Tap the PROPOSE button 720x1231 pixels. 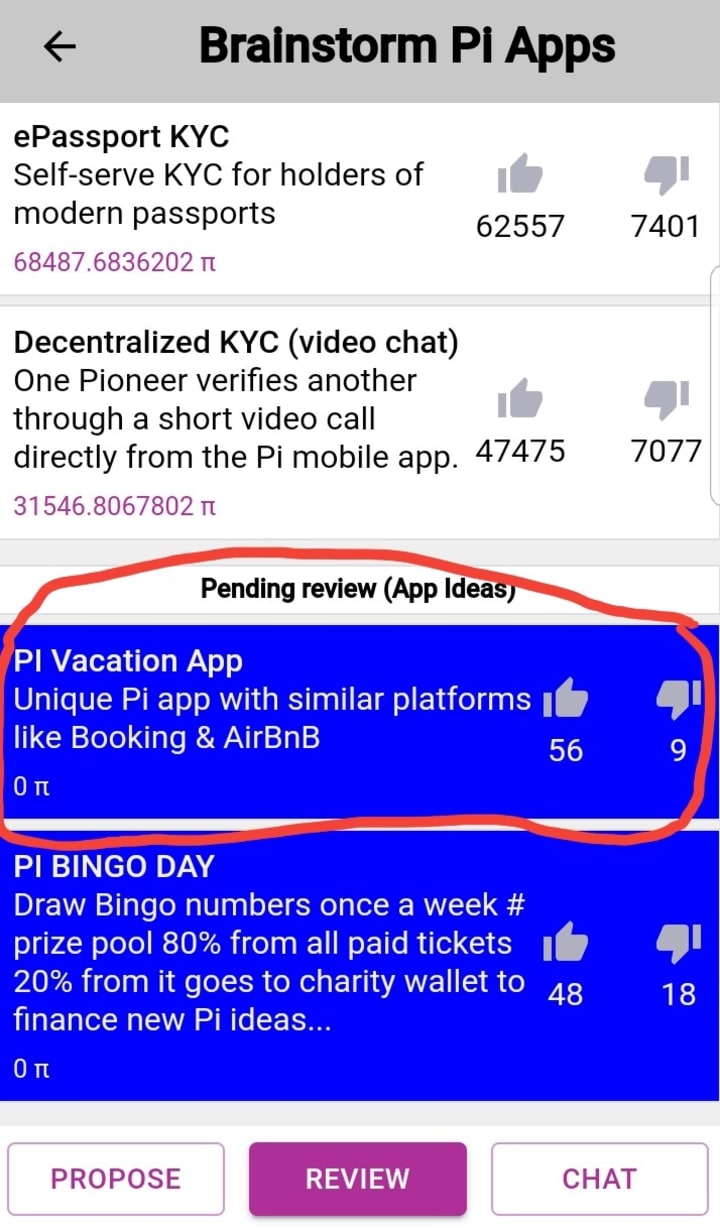pos(116,1179)
